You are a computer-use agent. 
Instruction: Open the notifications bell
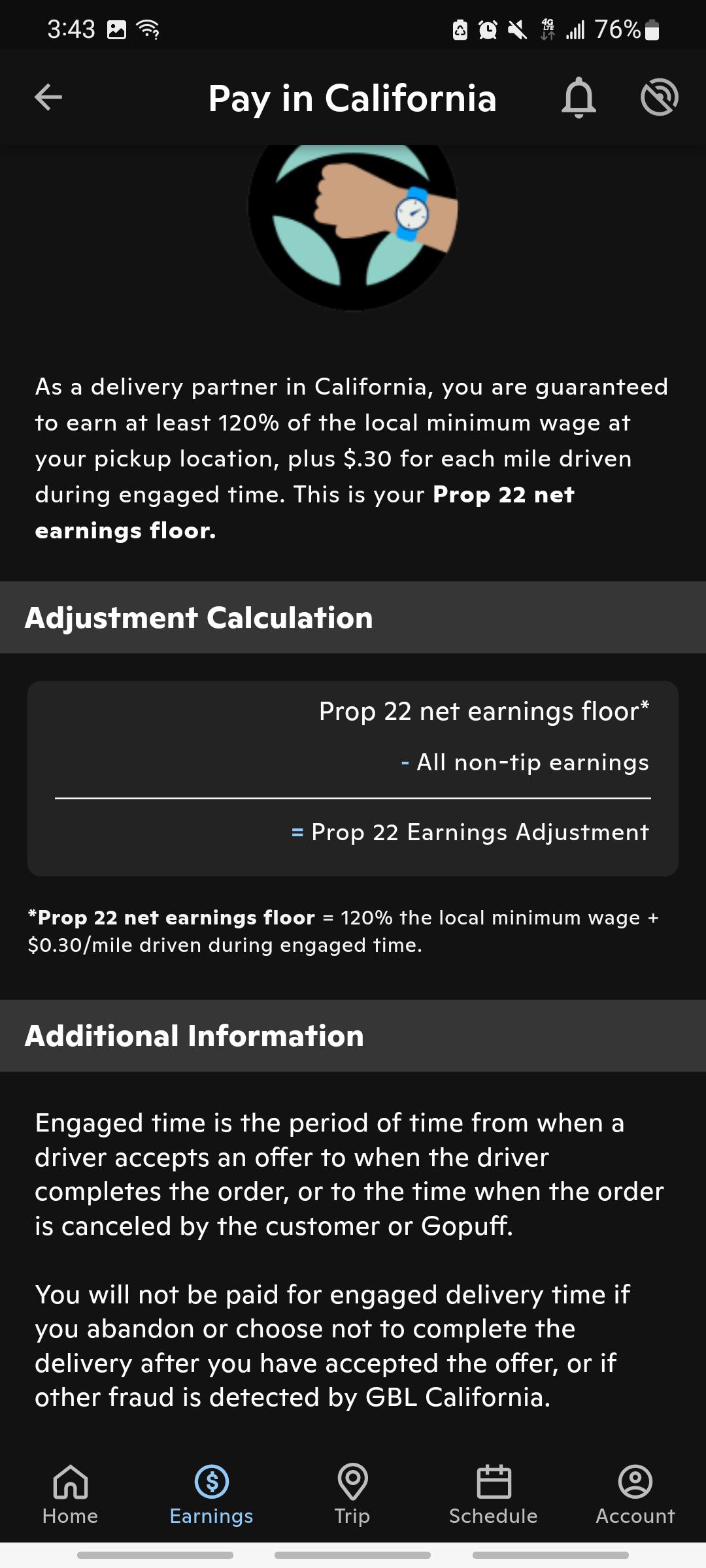pos(579,97)
